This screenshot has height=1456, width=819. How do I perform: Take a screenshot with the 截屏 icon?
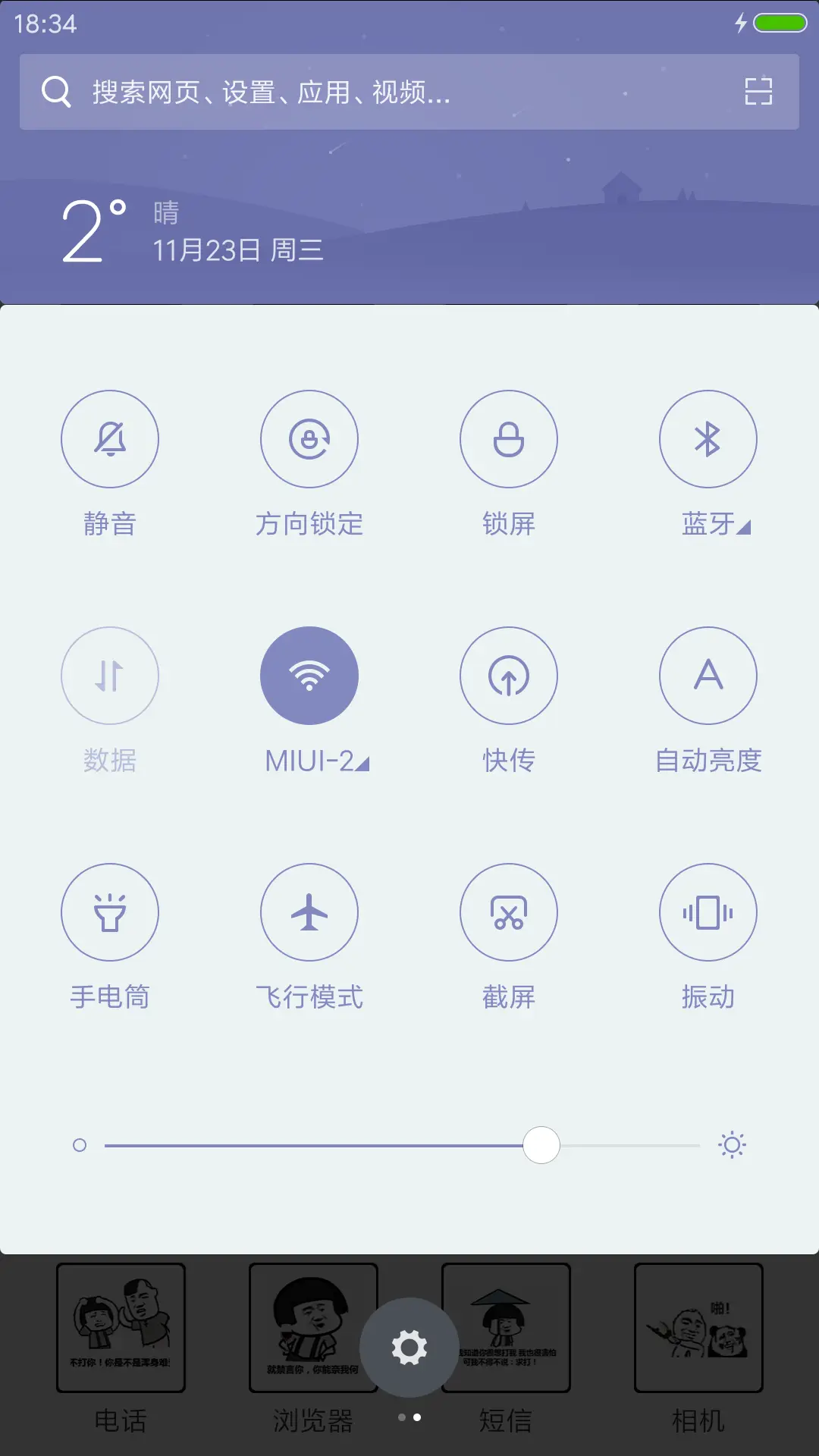pos(508,912)
